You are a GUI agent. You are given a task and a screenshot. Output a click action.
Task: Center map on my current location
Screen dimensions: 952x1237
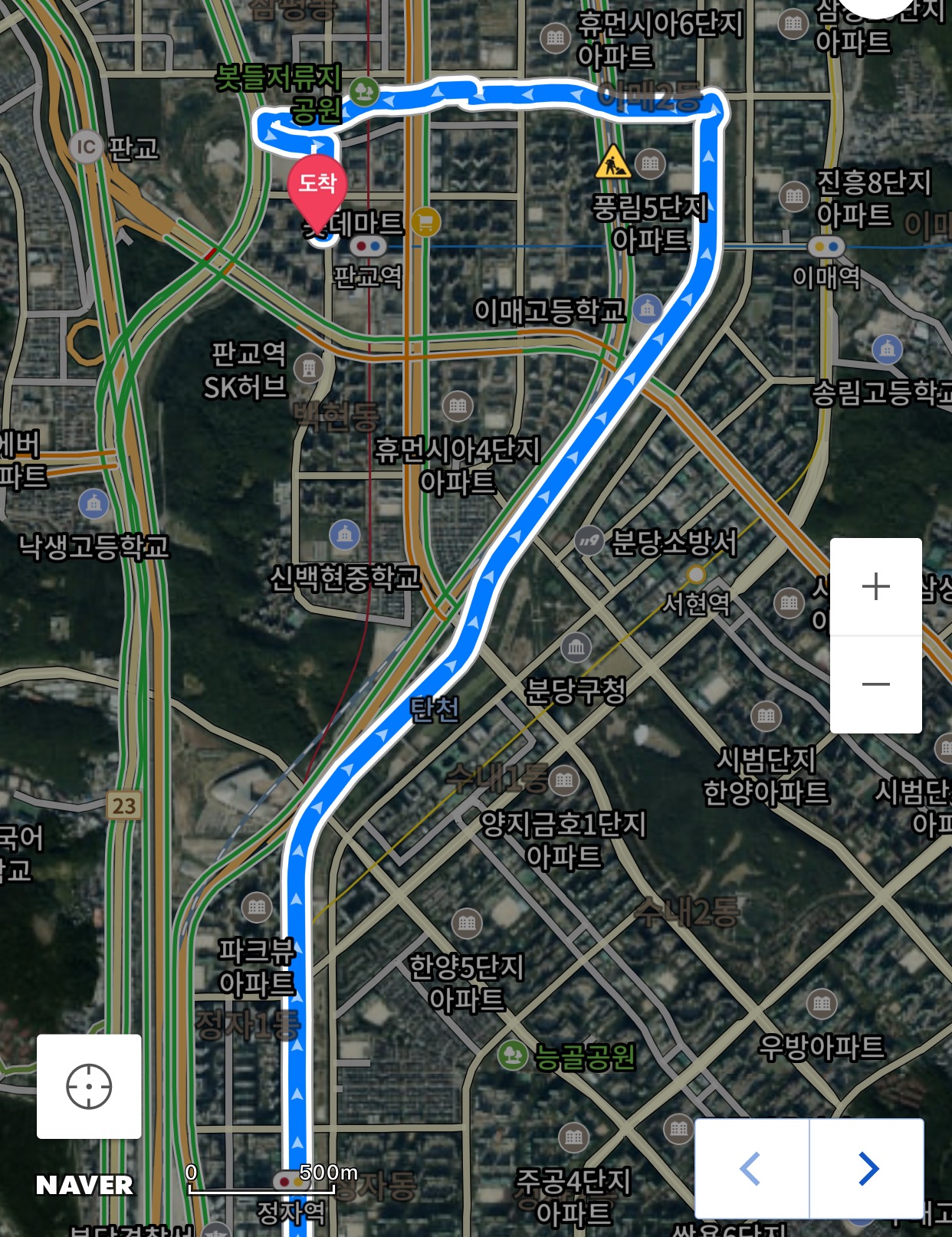[x=89, y=1086]
